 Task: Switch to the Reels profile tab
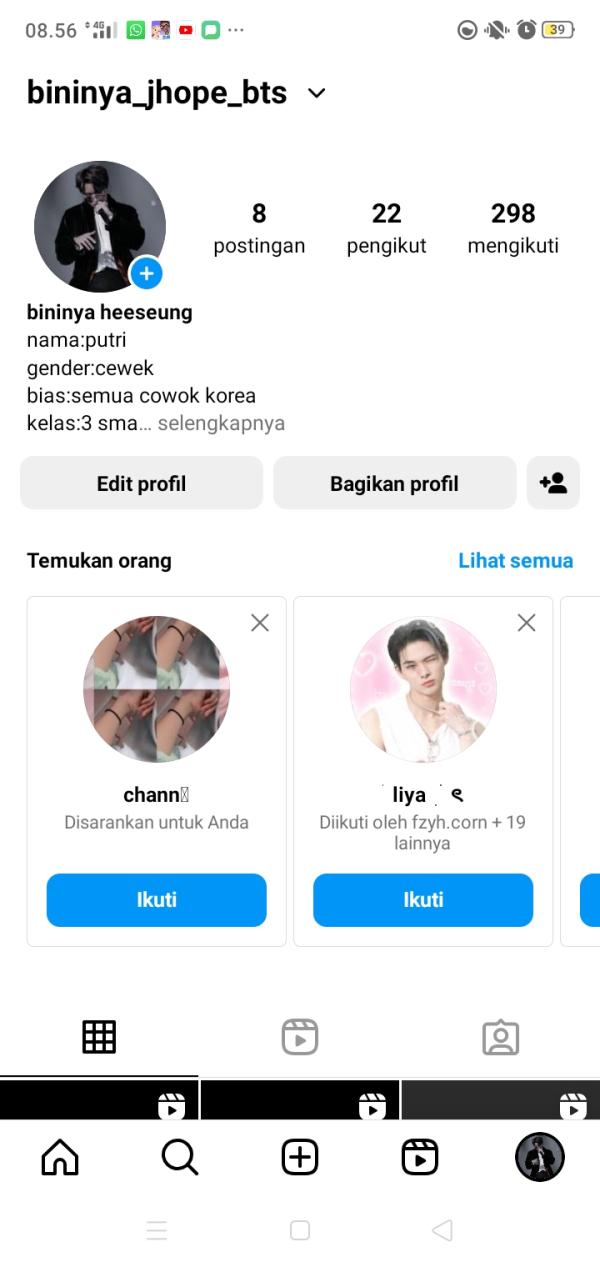point(300,1037)
